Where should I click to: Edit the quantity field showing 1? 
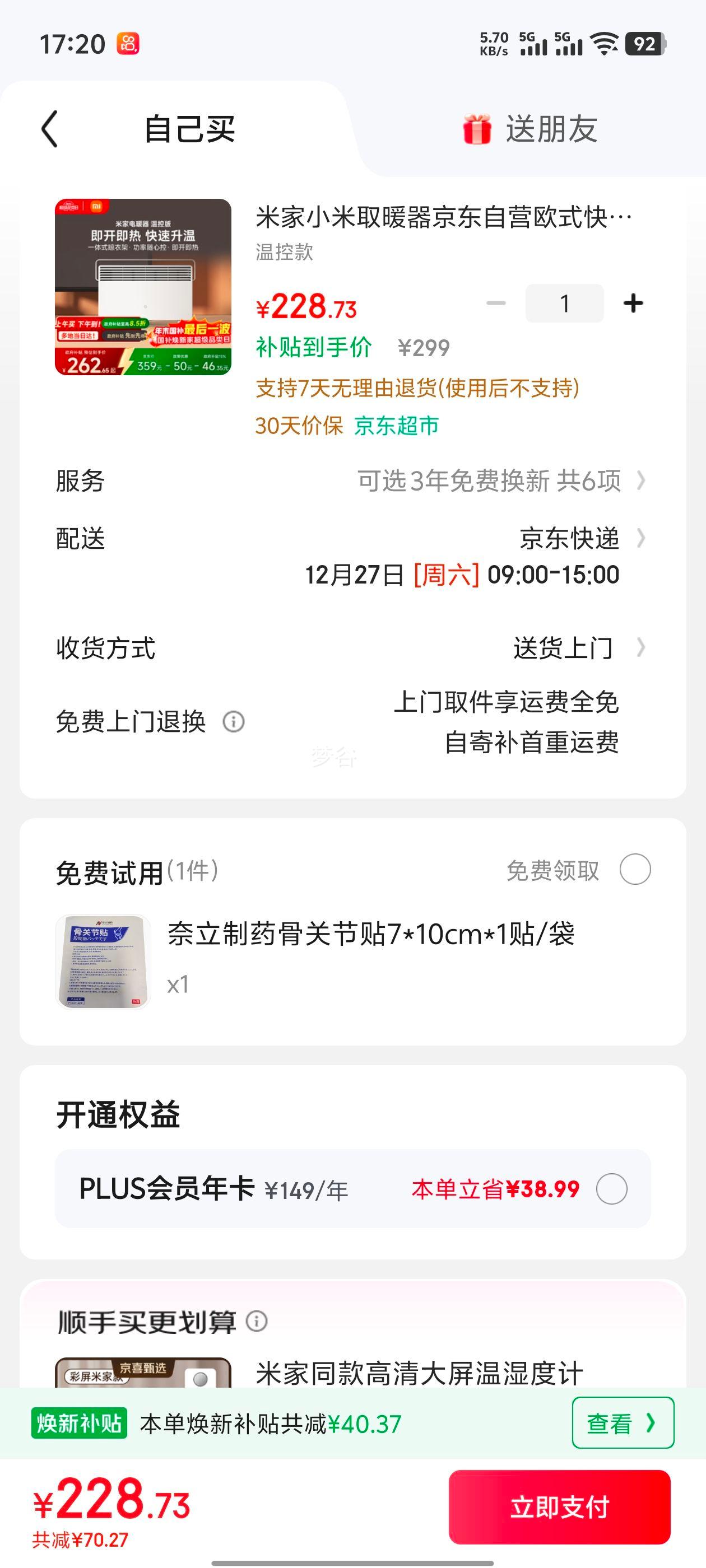(564, 303)
